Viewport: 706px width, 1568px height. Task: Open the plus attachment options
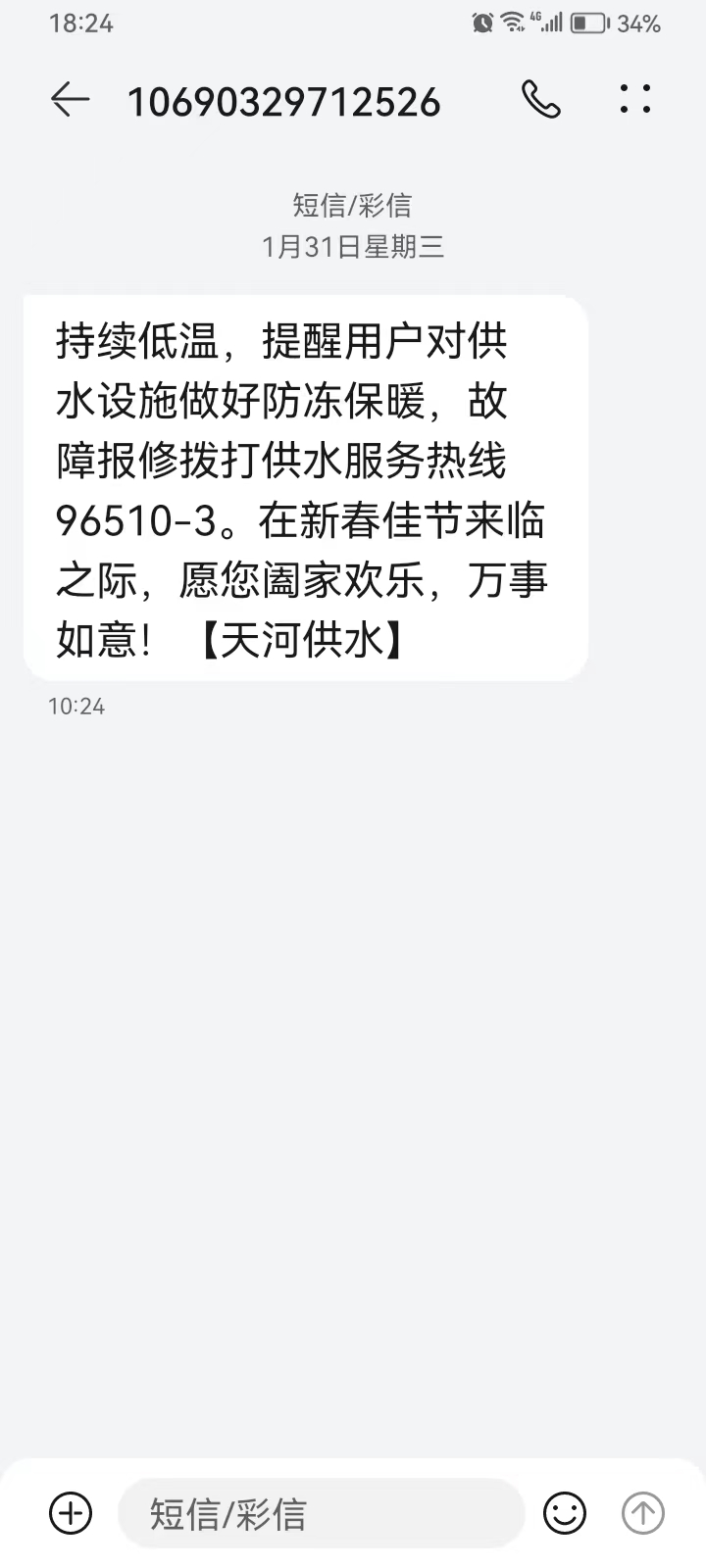pos(71,1513)
